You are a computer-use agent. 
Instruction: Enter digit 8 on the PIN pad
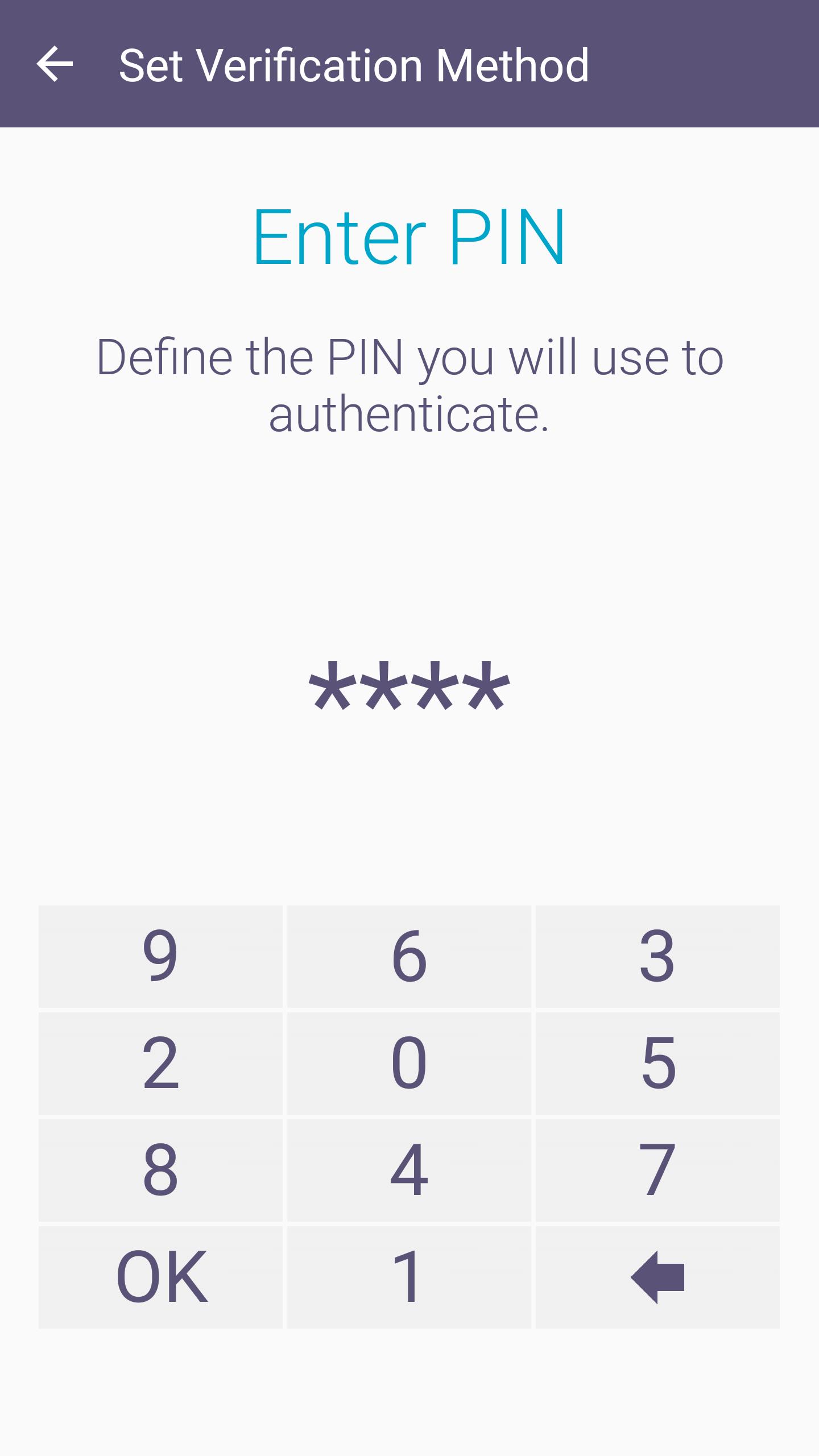point(160,1170)
